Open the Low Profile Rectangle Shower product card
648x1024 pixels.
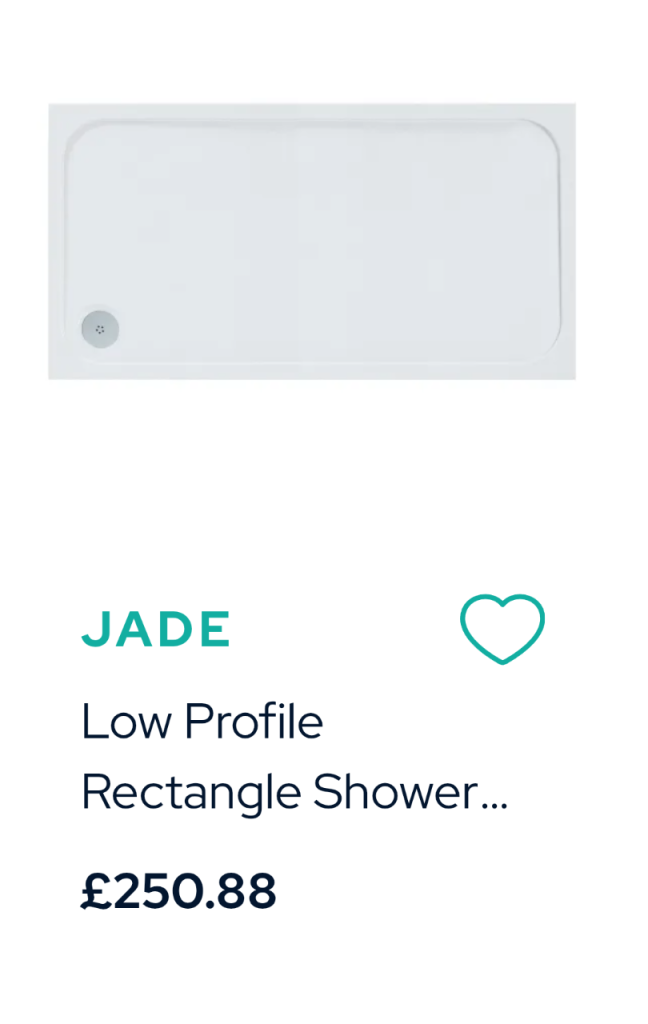point(294,756)
